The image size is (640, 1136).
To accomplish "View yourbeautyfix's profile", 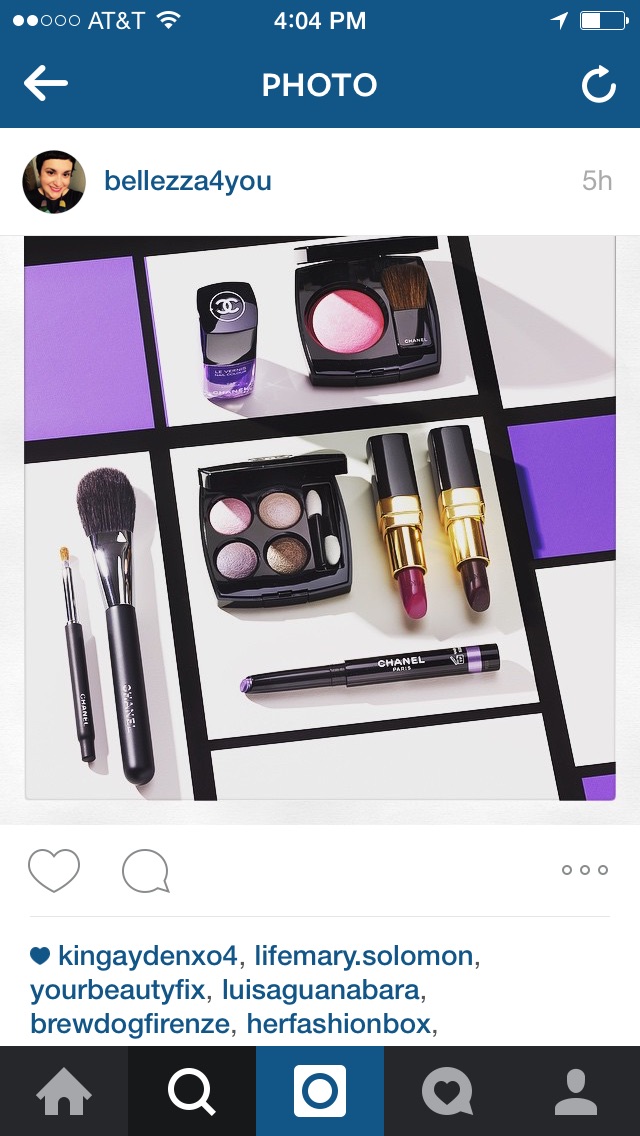I will (x=117, y=990).
